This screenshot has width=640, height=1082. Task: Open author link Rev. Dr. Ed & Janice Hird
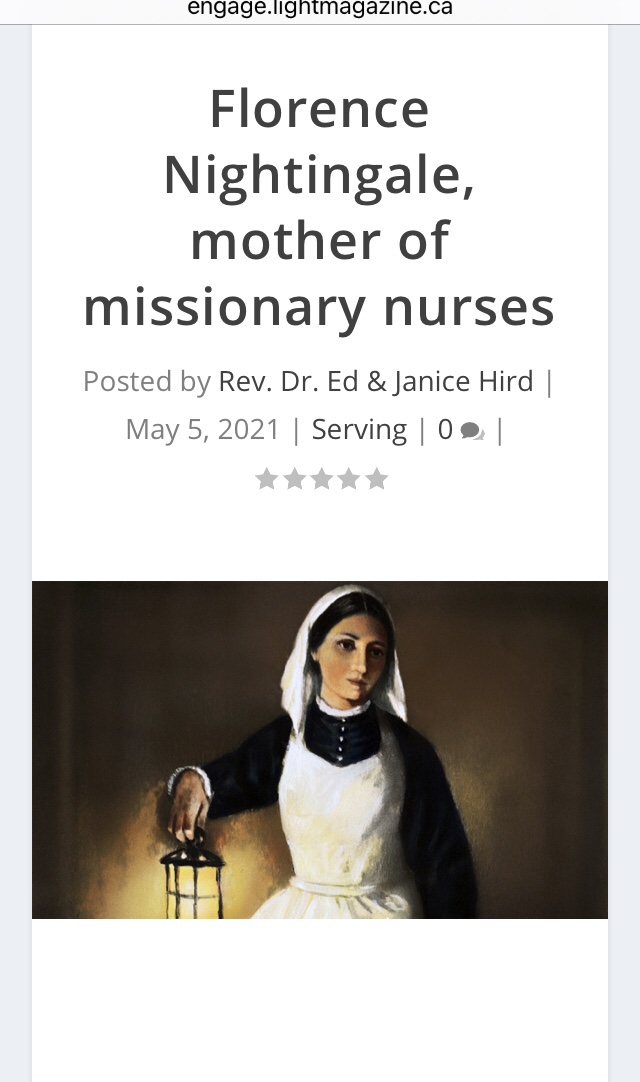pyautogui.click(x=376, y=381)
